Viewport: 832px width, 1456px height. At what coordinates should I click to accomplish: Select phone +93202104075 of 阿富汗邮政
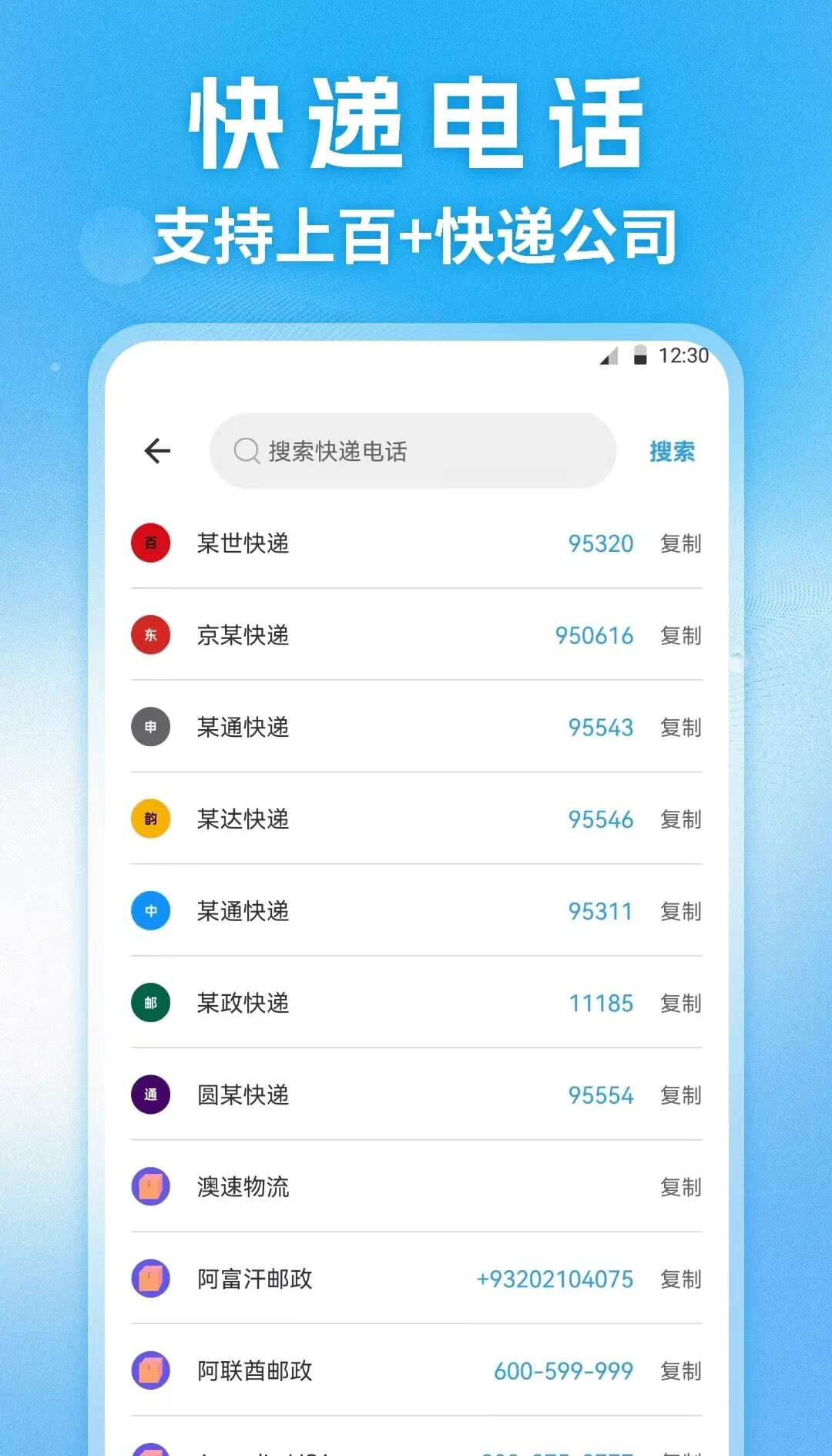pos(554,1279)
